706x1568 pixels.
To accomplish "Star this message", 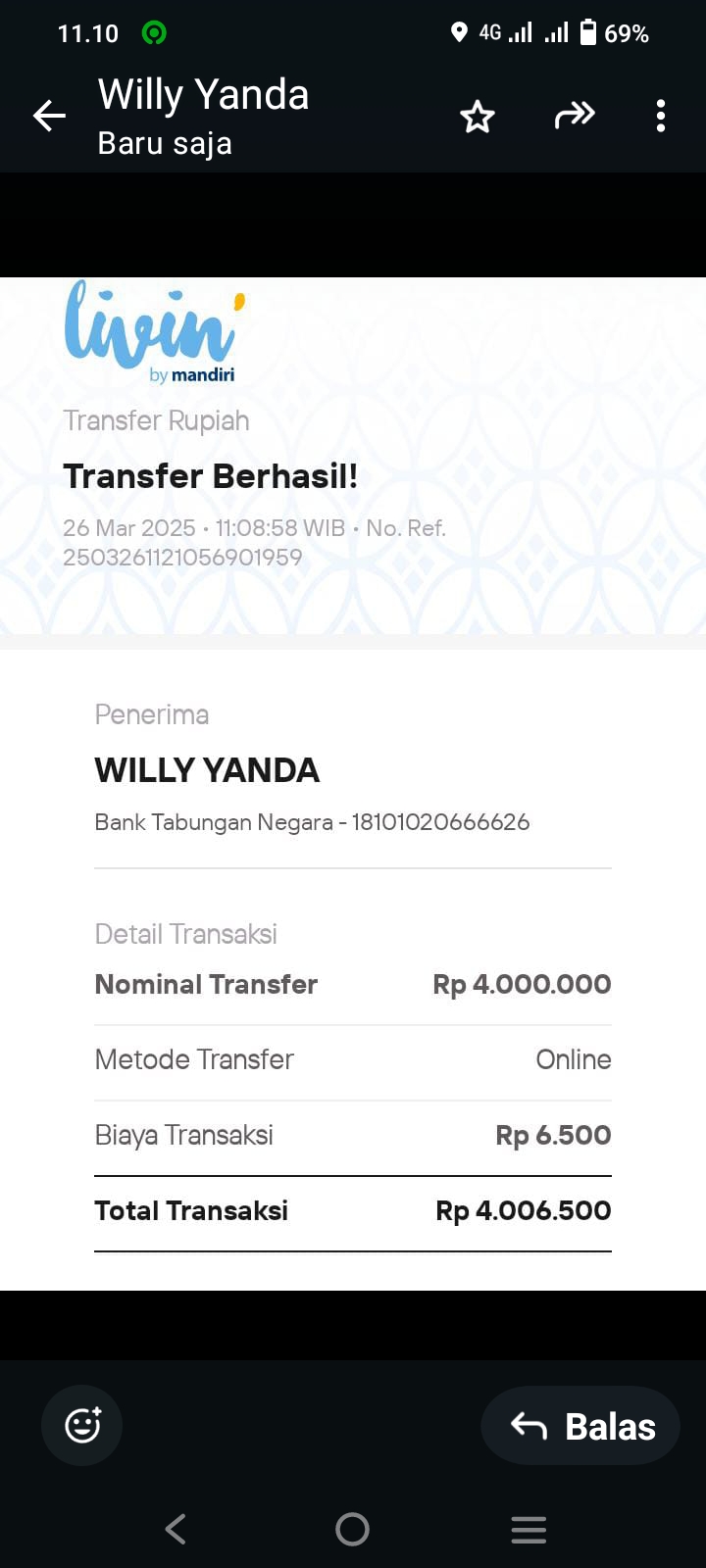I will (478, 117).
